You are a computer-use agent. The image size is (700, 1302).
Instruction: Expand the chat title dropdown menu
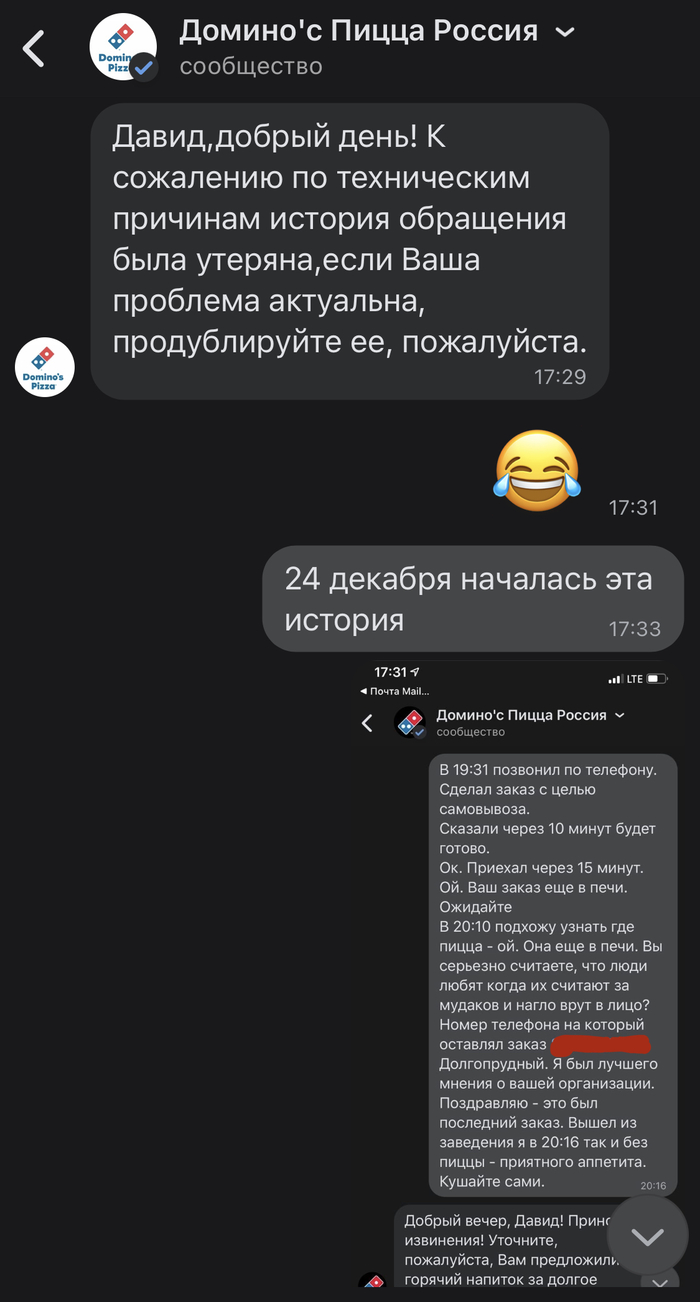click(x=565, y=33)
